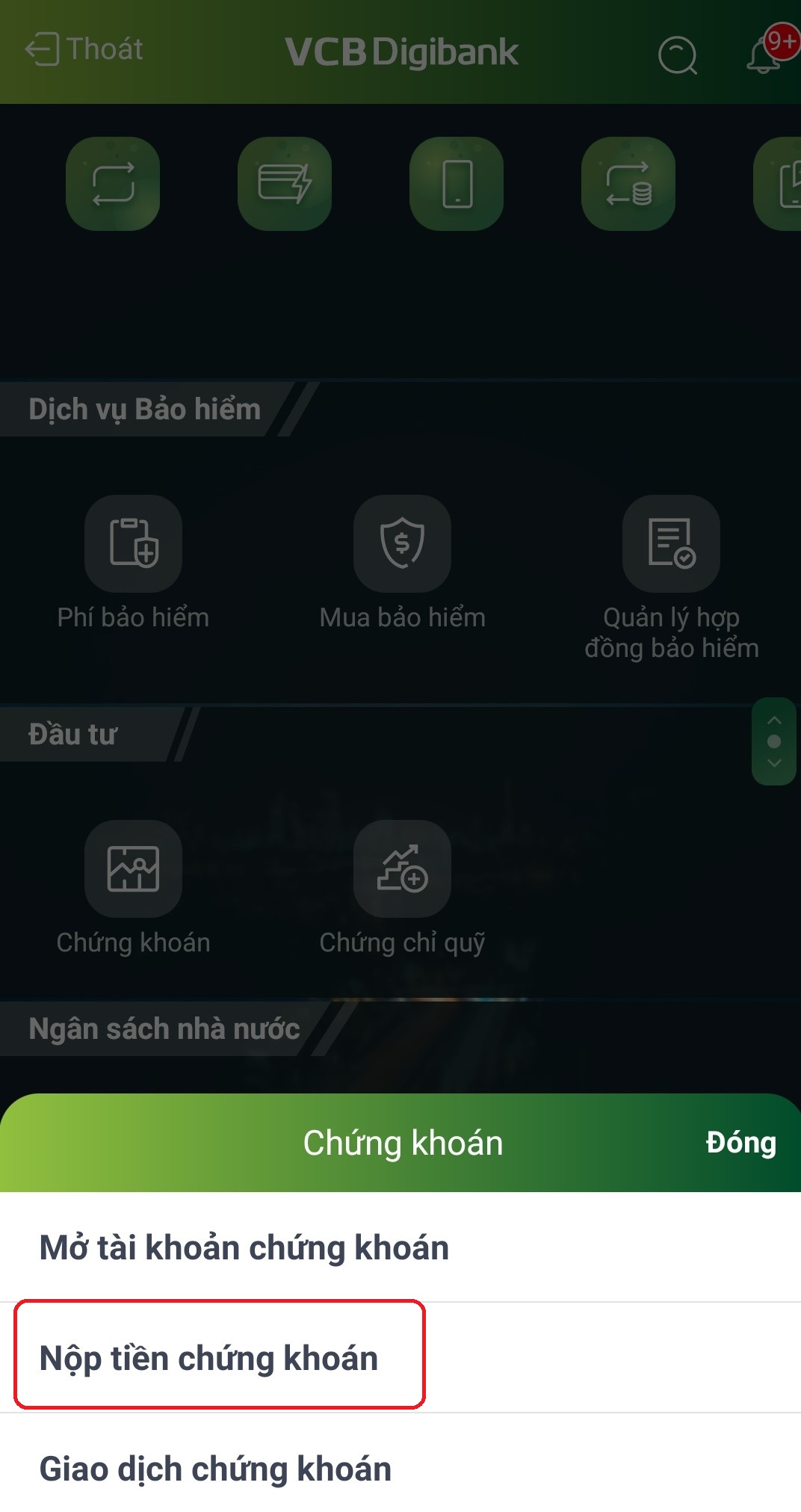Open Giao dịch chứng khoán
The width and height of the screenshot is (801, 1512).
[216, 1469]
